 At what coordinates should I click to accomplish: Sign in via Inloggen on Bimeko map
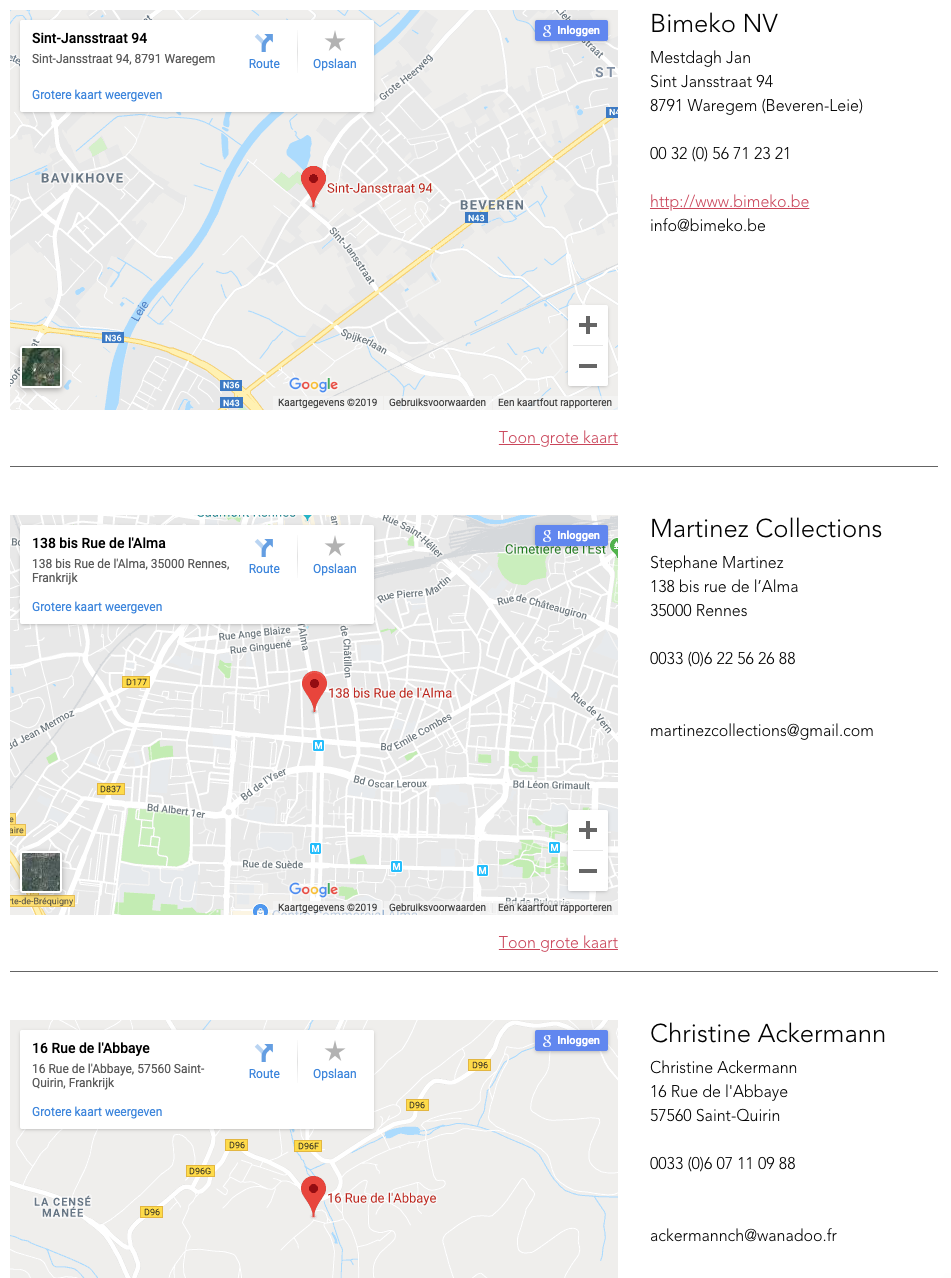[x=571, y=30]
